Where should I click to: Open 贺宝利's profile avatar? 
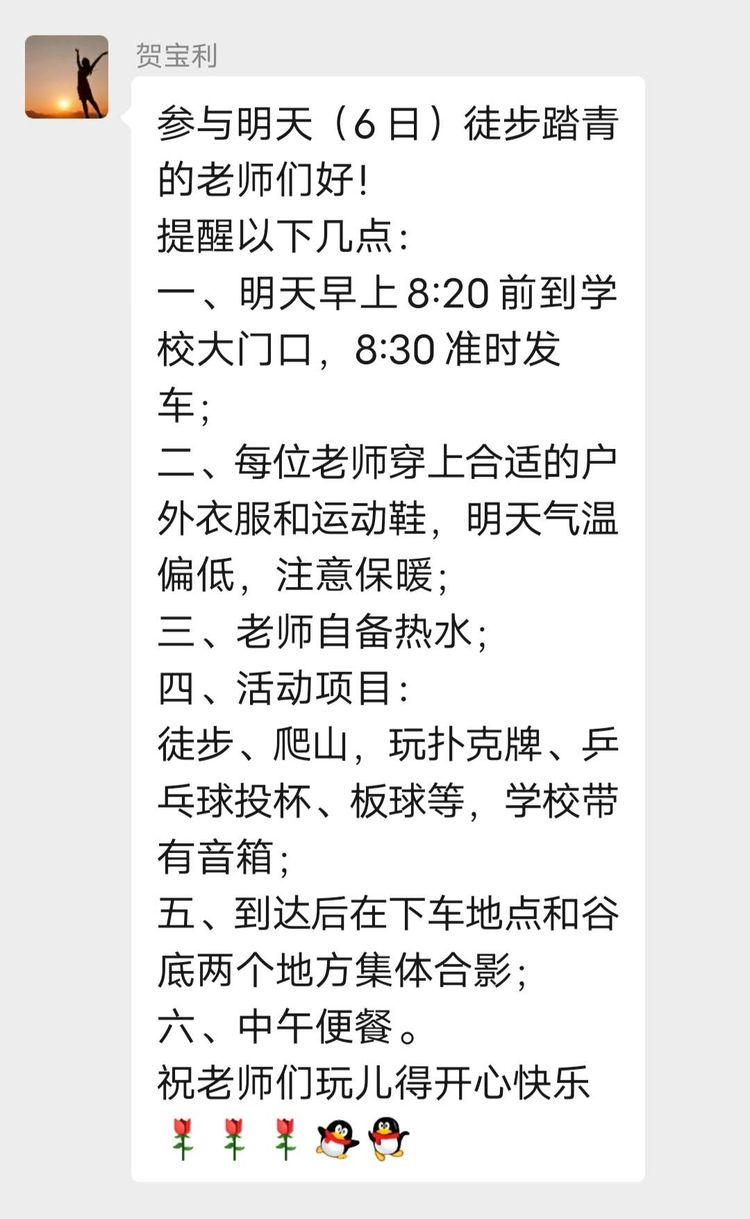(x=66, y=77)
